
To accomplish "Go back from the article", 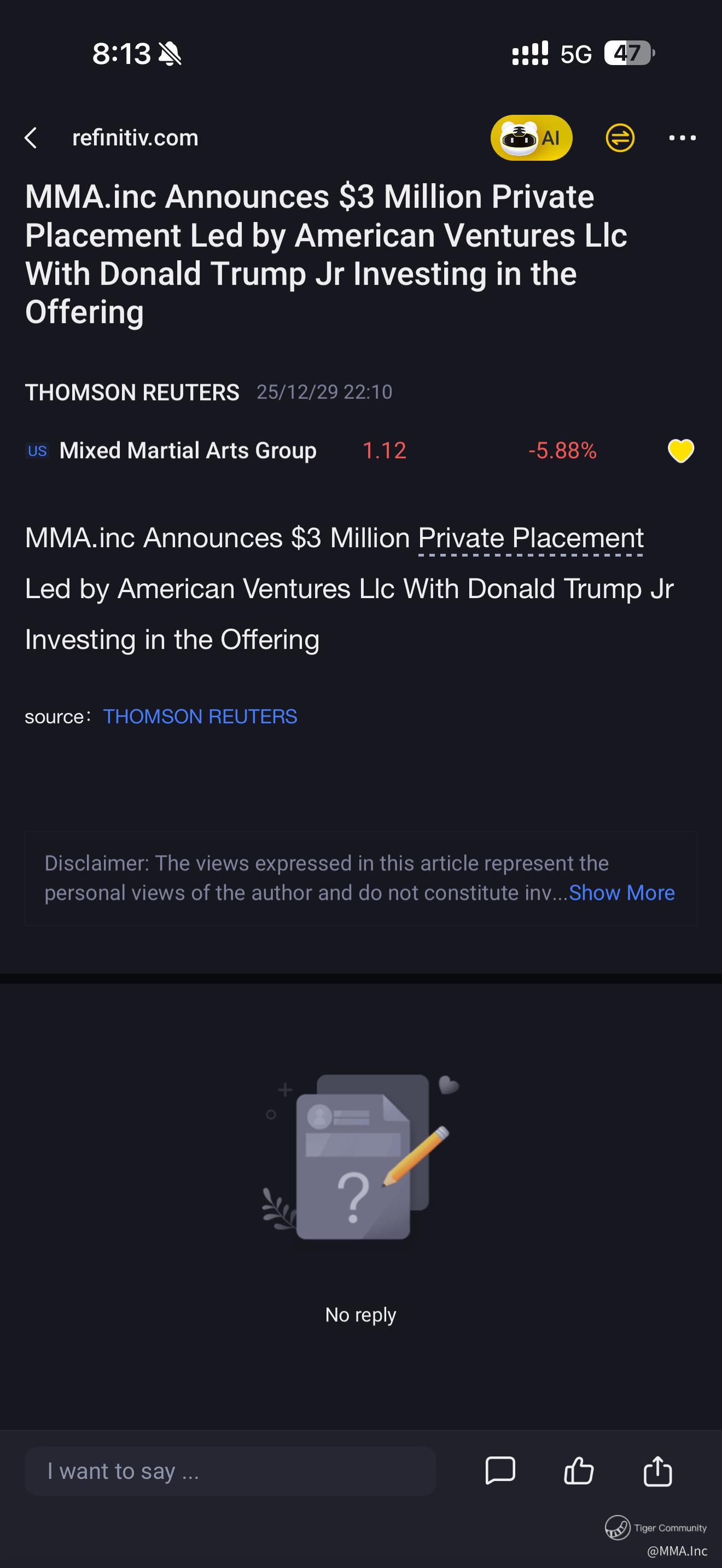I will (x=31, y=138).
